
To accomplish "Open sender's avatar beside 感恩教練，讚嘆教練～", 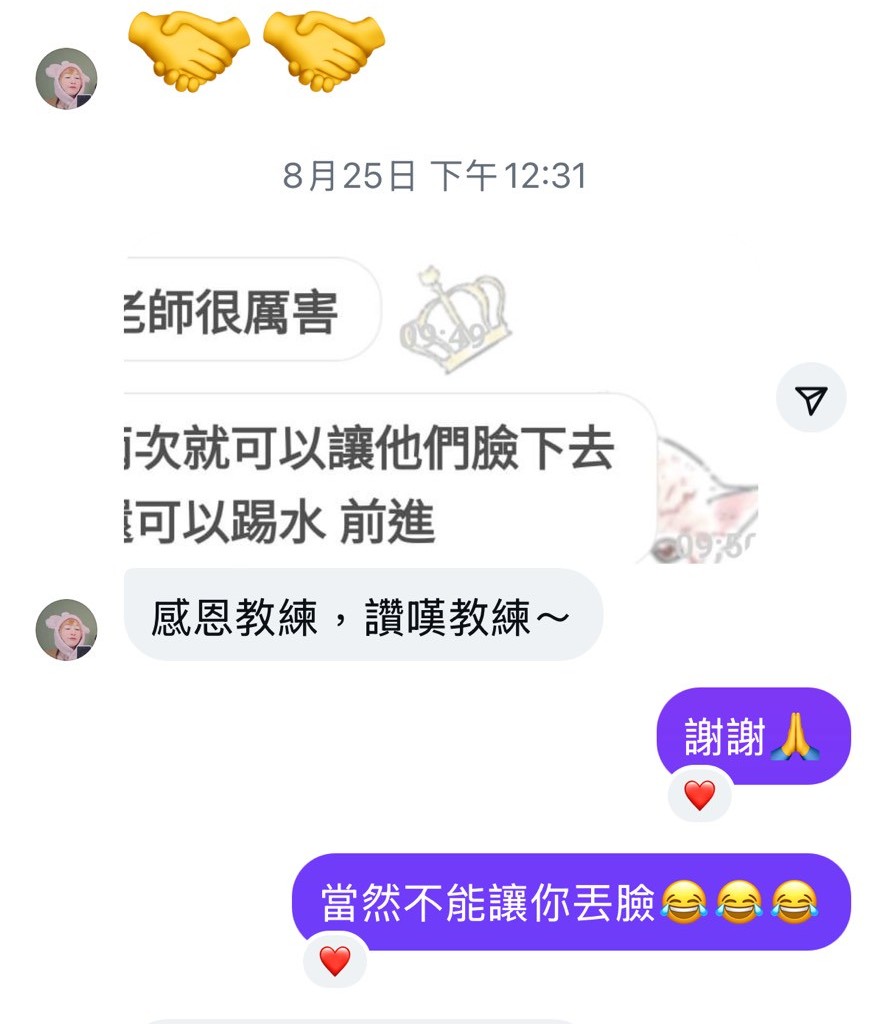I will (x=67, y=630).
